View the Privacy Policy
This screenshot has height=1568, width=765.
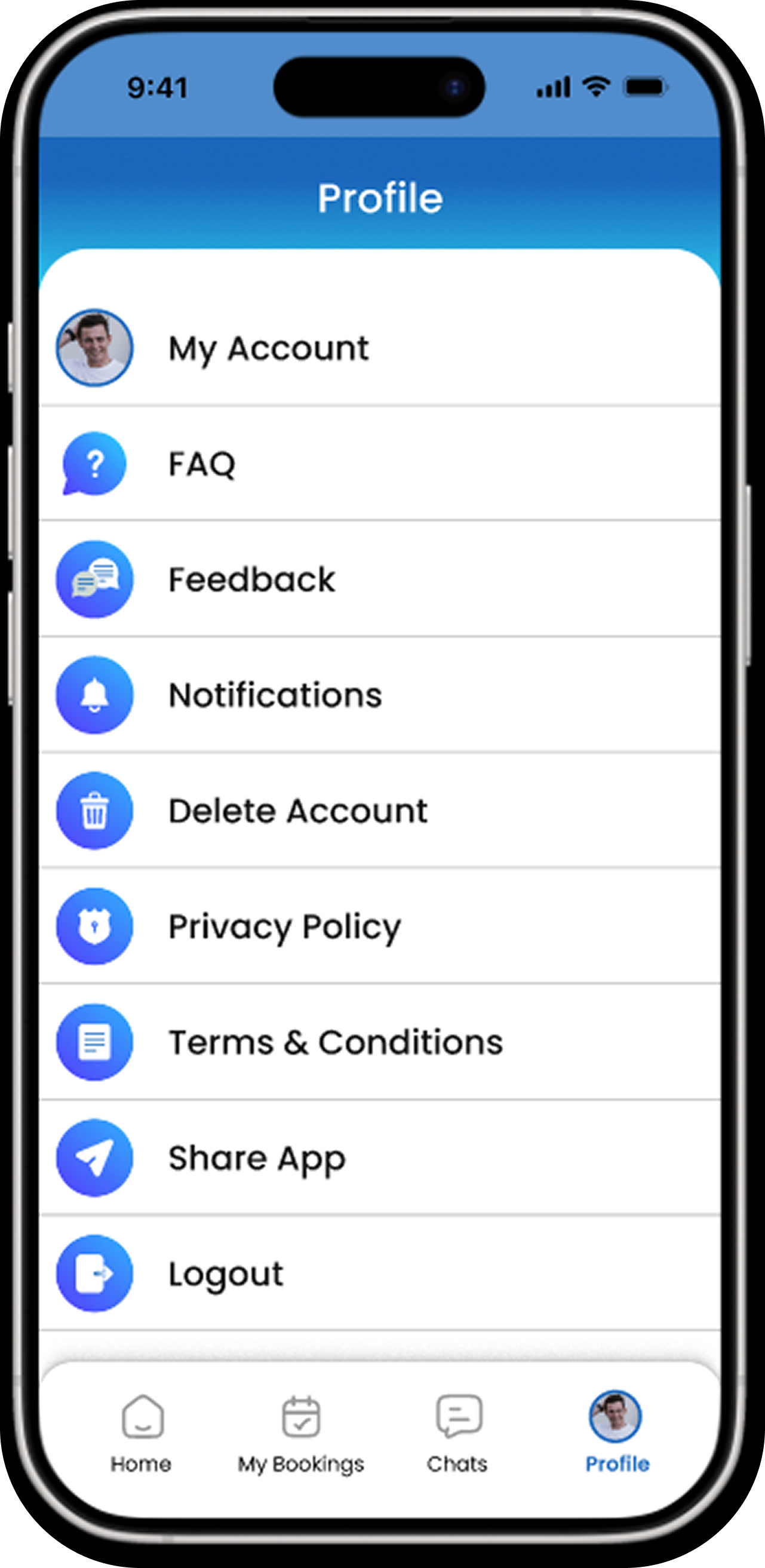click(x=284, y=926)
